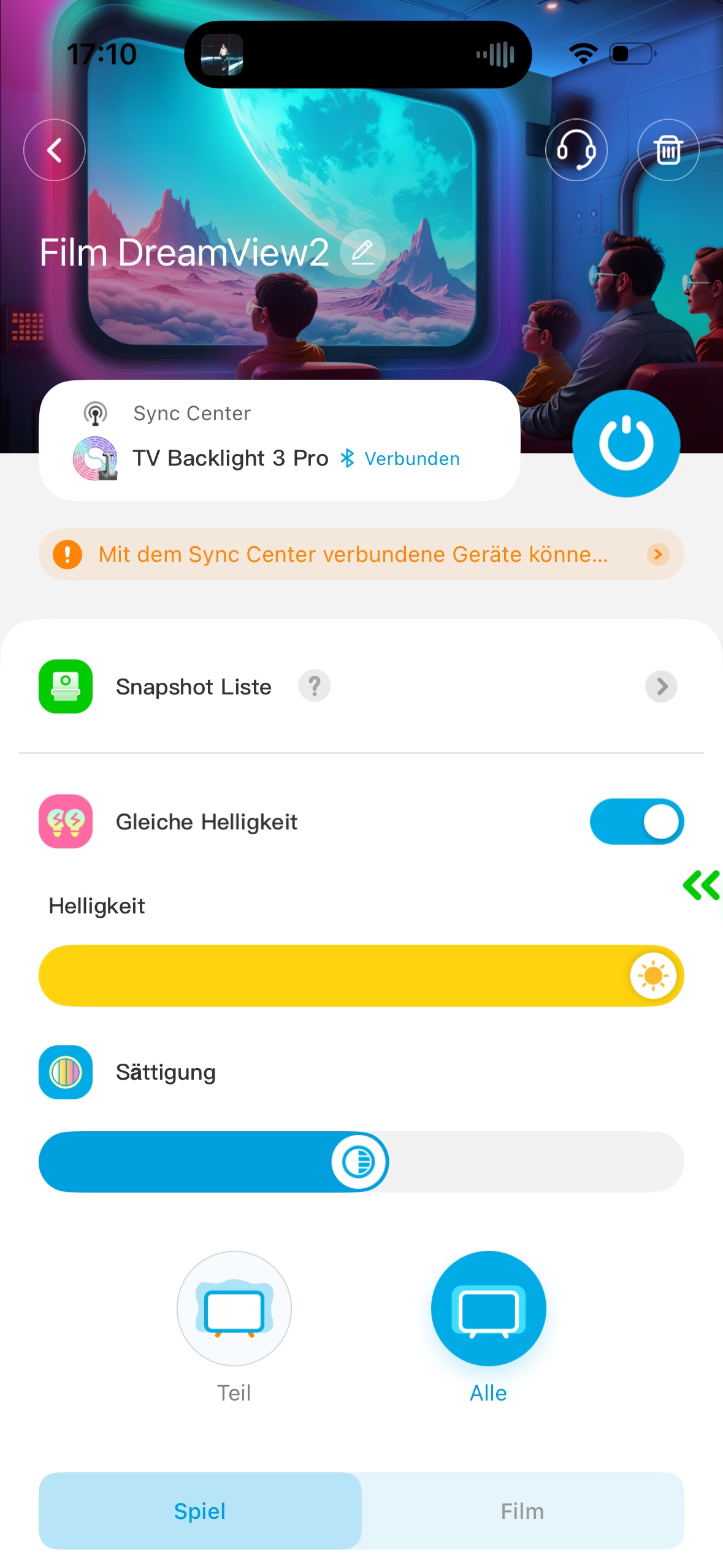Delete this DreamView with trash icon
The image size is (723, 1568).
(x=668, y=150)
